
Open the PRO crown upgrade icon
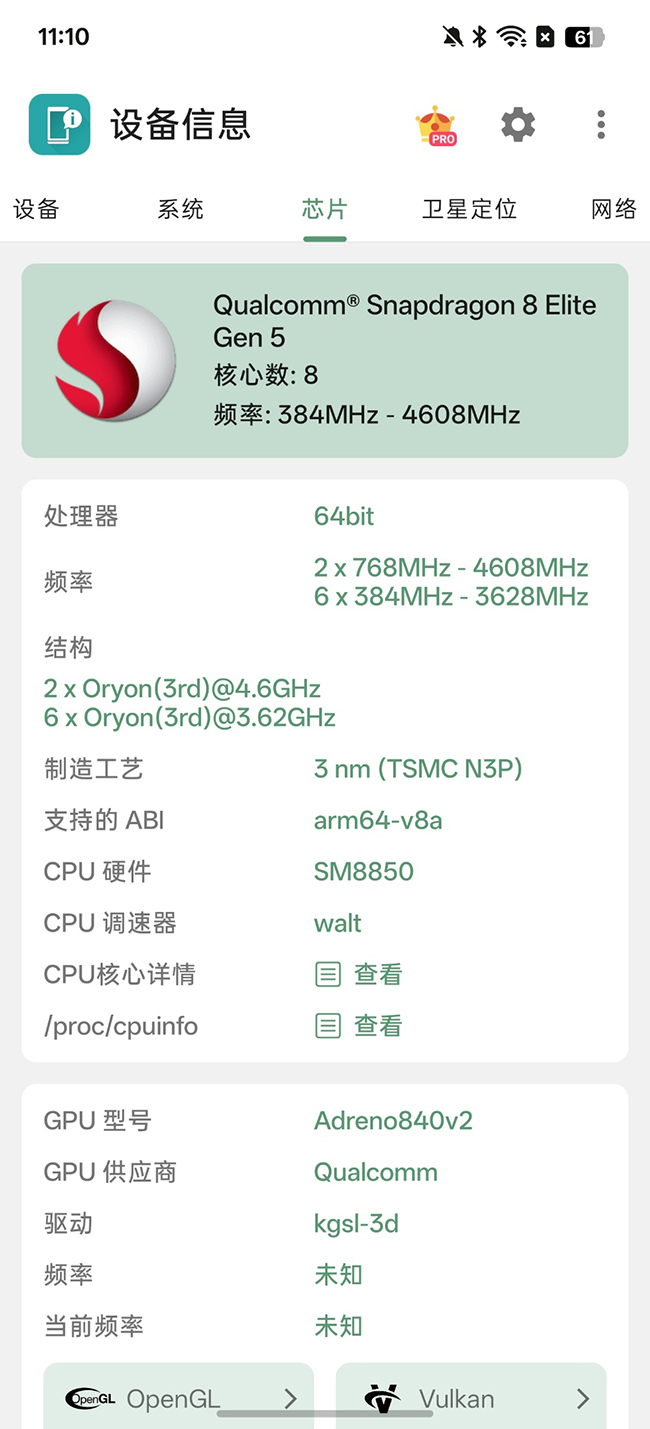[436, 125]
